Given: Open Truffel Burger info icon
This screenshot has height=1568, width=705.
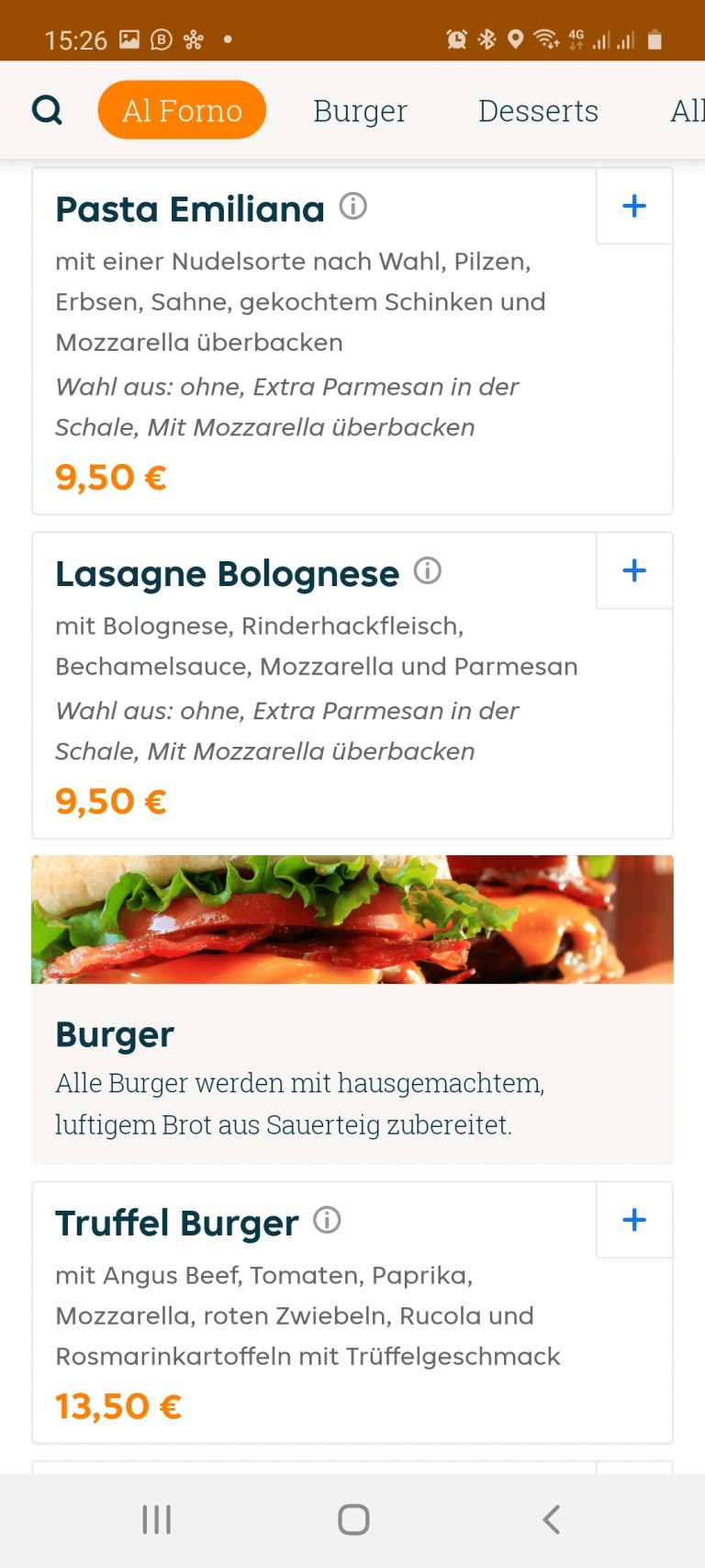Looking at the screenshot, I should tap(328, 1221).
